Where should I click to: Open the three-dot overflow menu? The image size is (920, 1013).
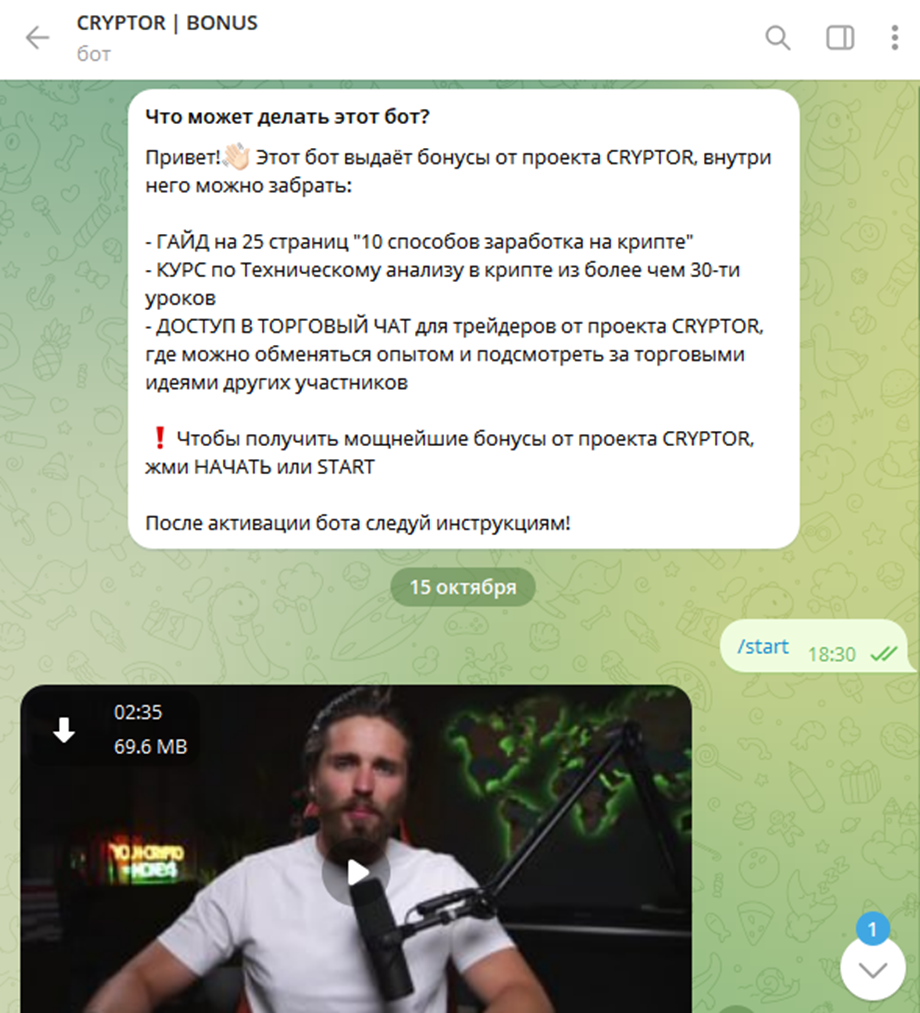click(x=894, y=38)
